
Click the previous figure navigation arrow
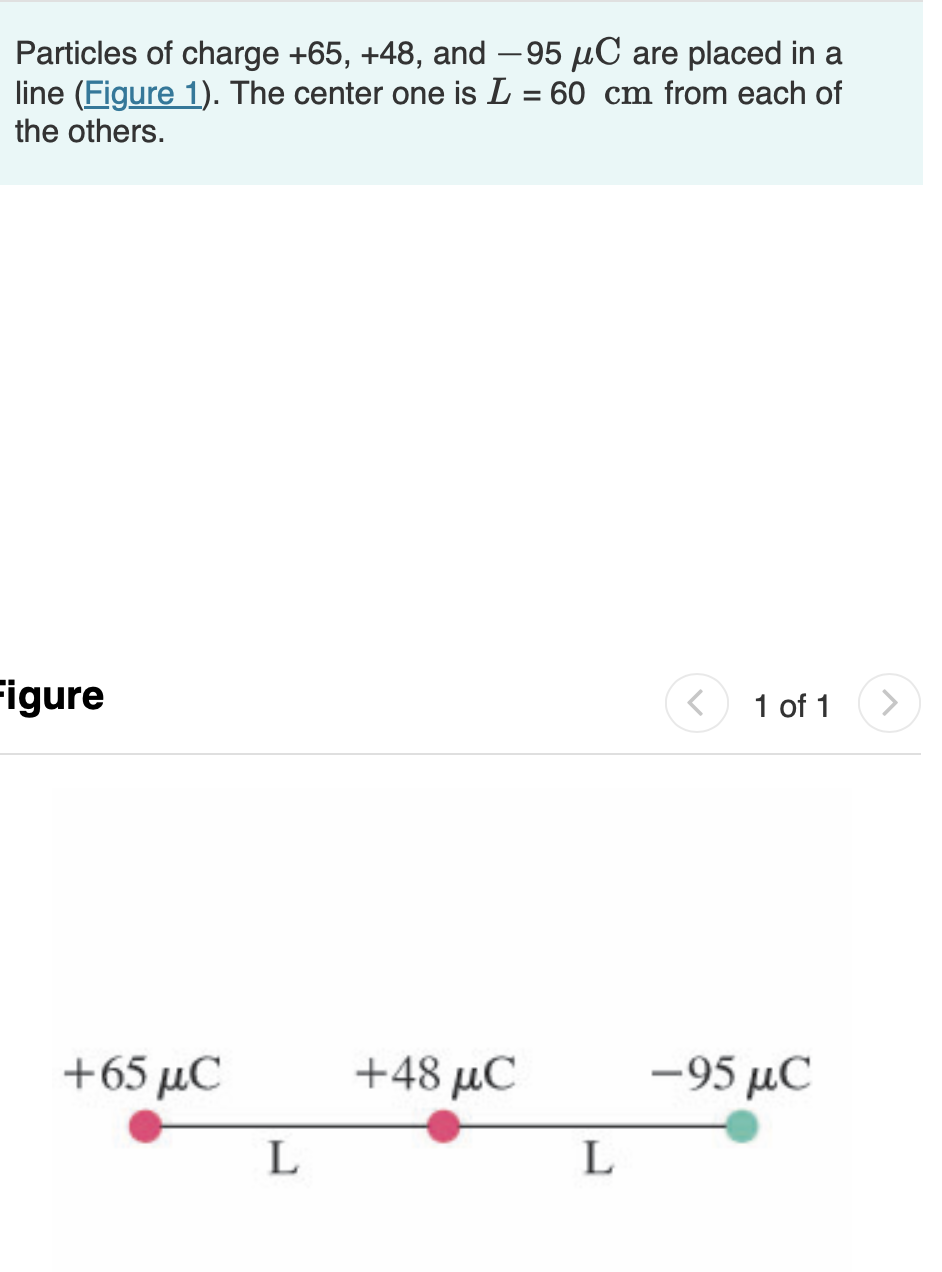click(x=696, y=703)
